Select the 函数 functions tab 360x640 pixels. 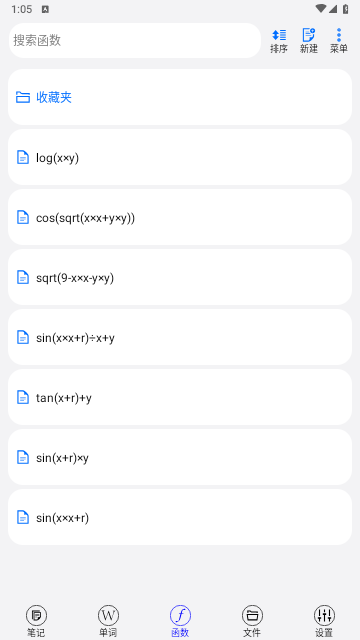point(180,621)
